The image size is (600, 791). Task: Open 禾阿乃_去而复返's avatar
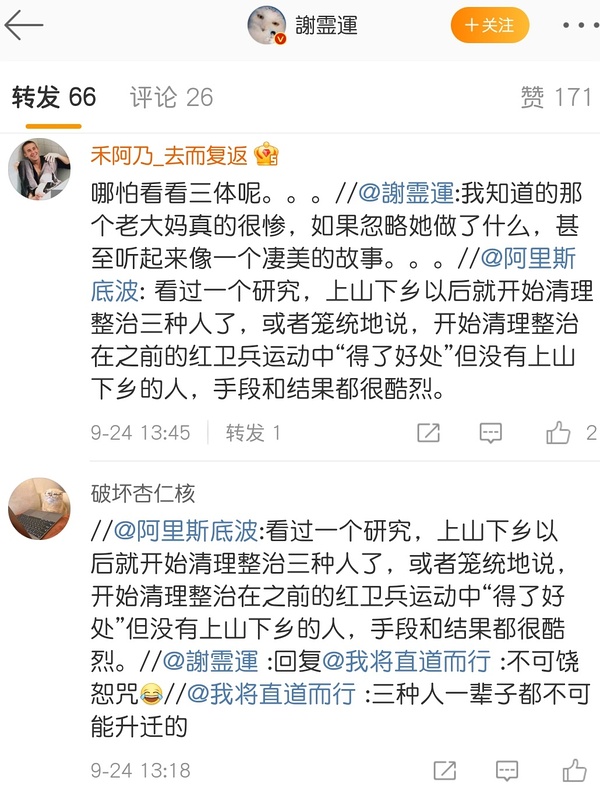[x=39, y=168]
